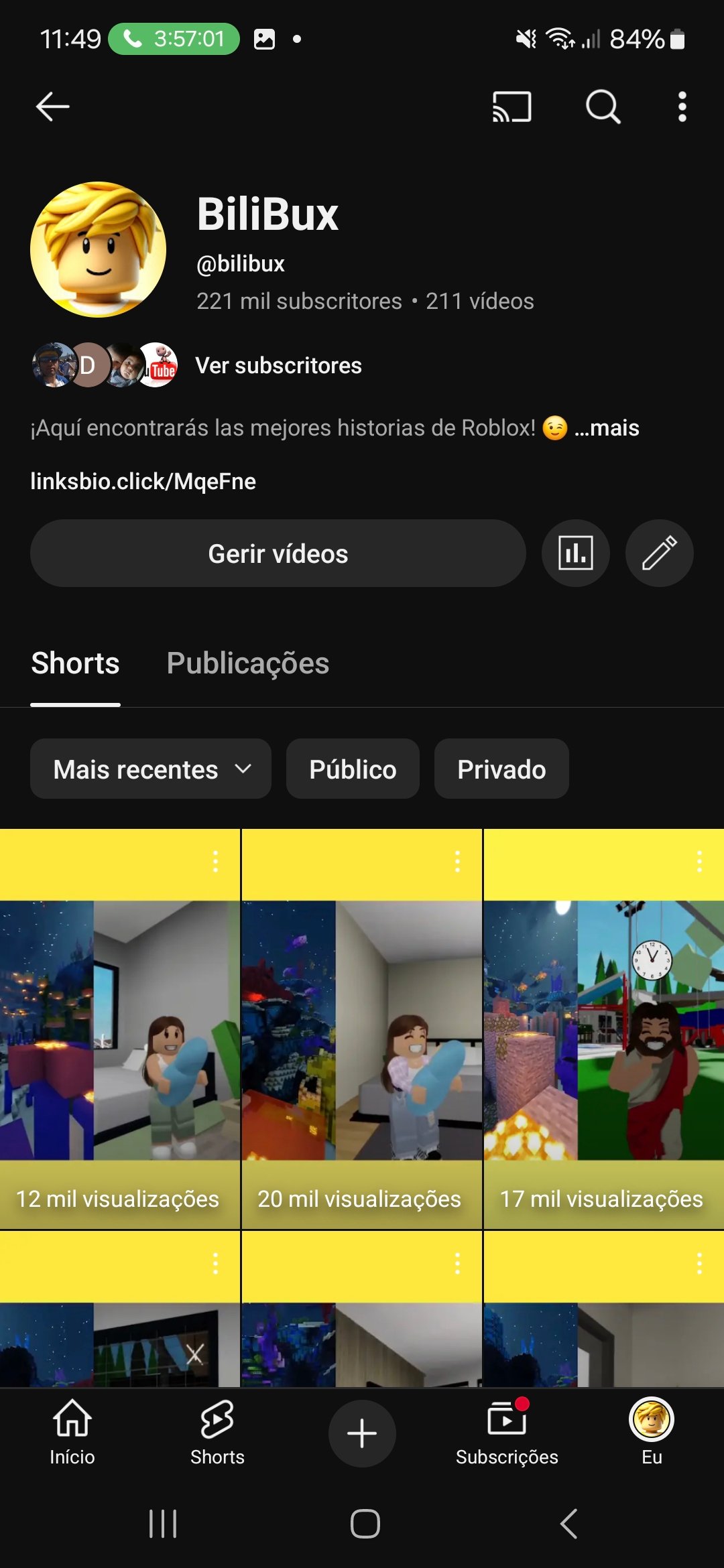Edit channel with the pencil icon

tap(659, 554)
